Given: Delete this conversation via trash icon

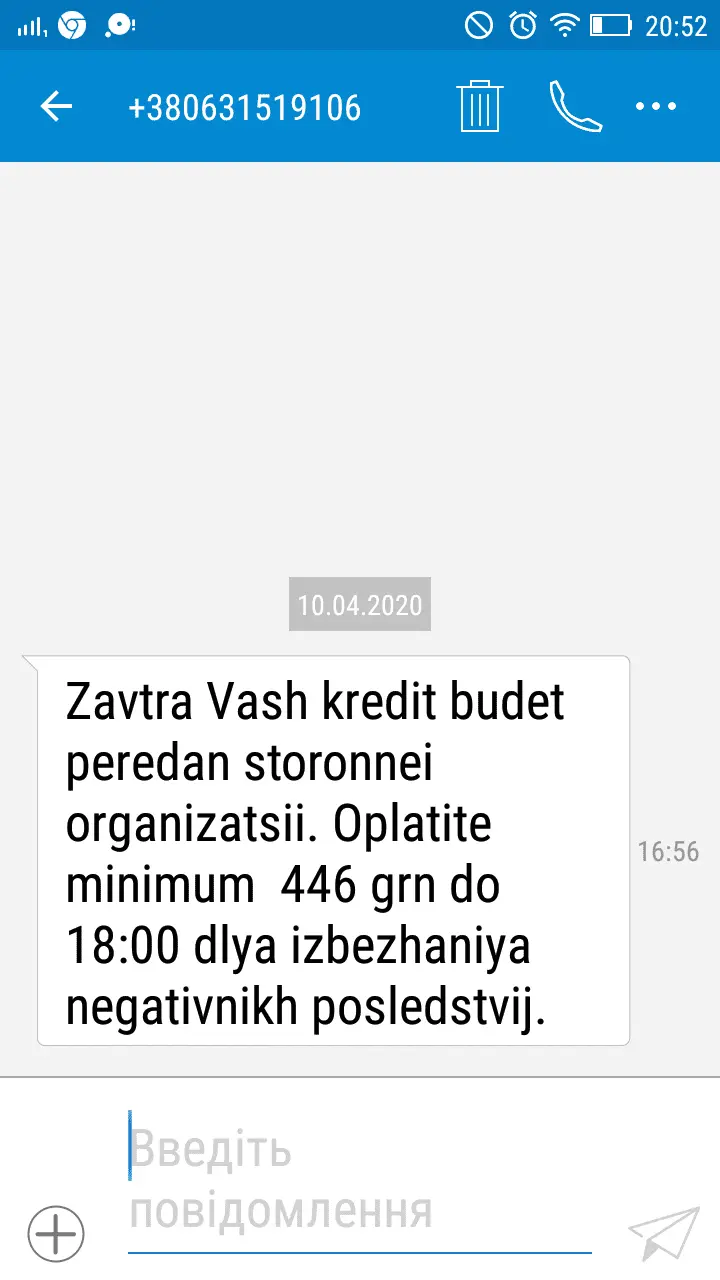Looking at the screenshot, I should (x=479, y=106).
